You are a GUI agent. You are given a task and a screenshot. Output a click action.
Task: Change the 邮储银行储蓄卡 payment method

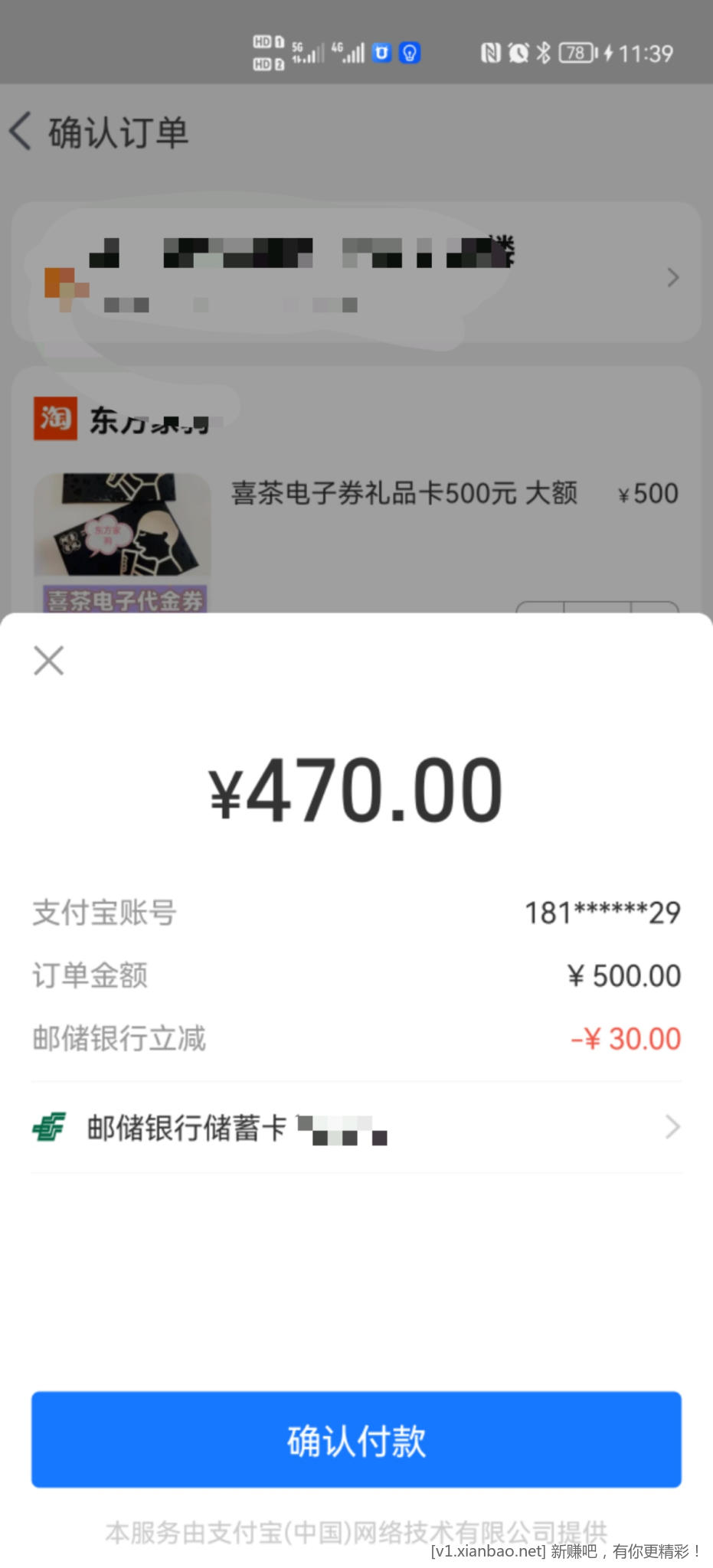[356, 1127]
